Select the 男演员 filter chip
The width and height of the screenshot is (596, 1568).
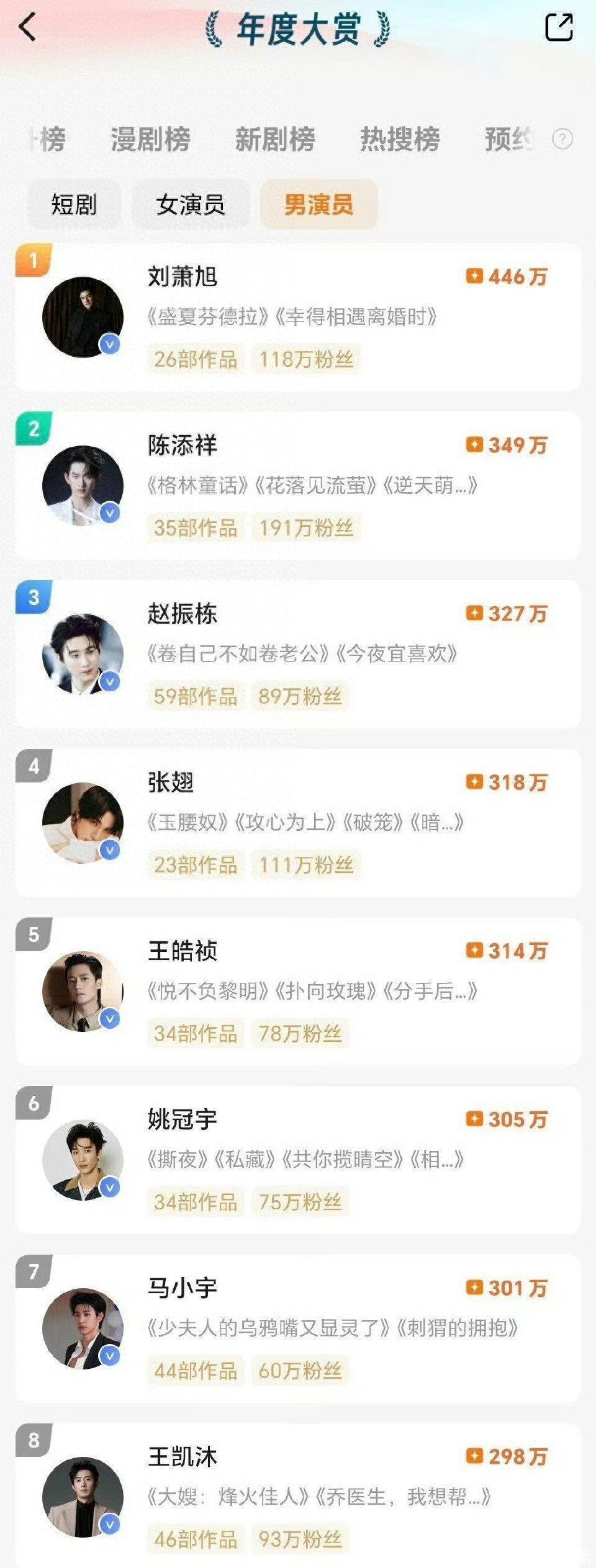coord(318,204)
